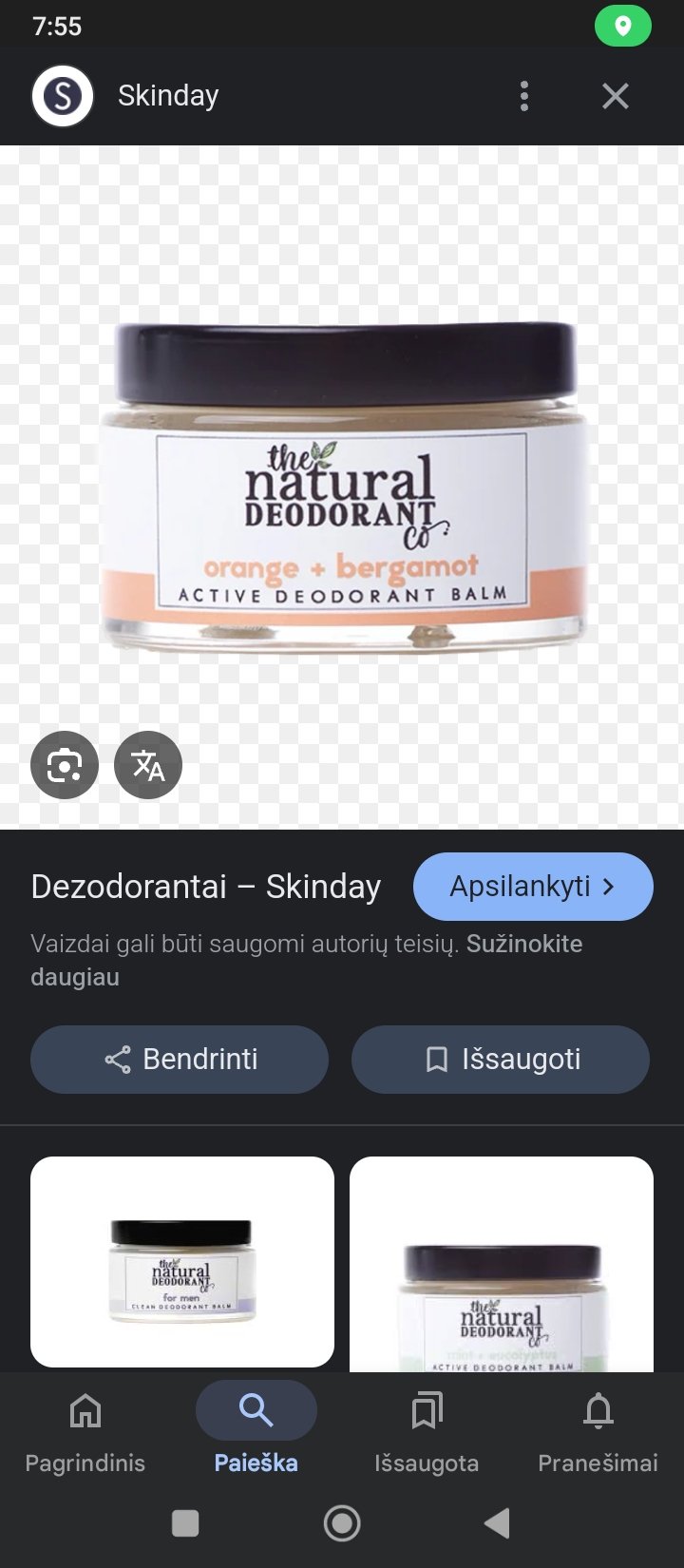
Task: Tap Apsilankyti to visit the site
Action: click(533, 887)
